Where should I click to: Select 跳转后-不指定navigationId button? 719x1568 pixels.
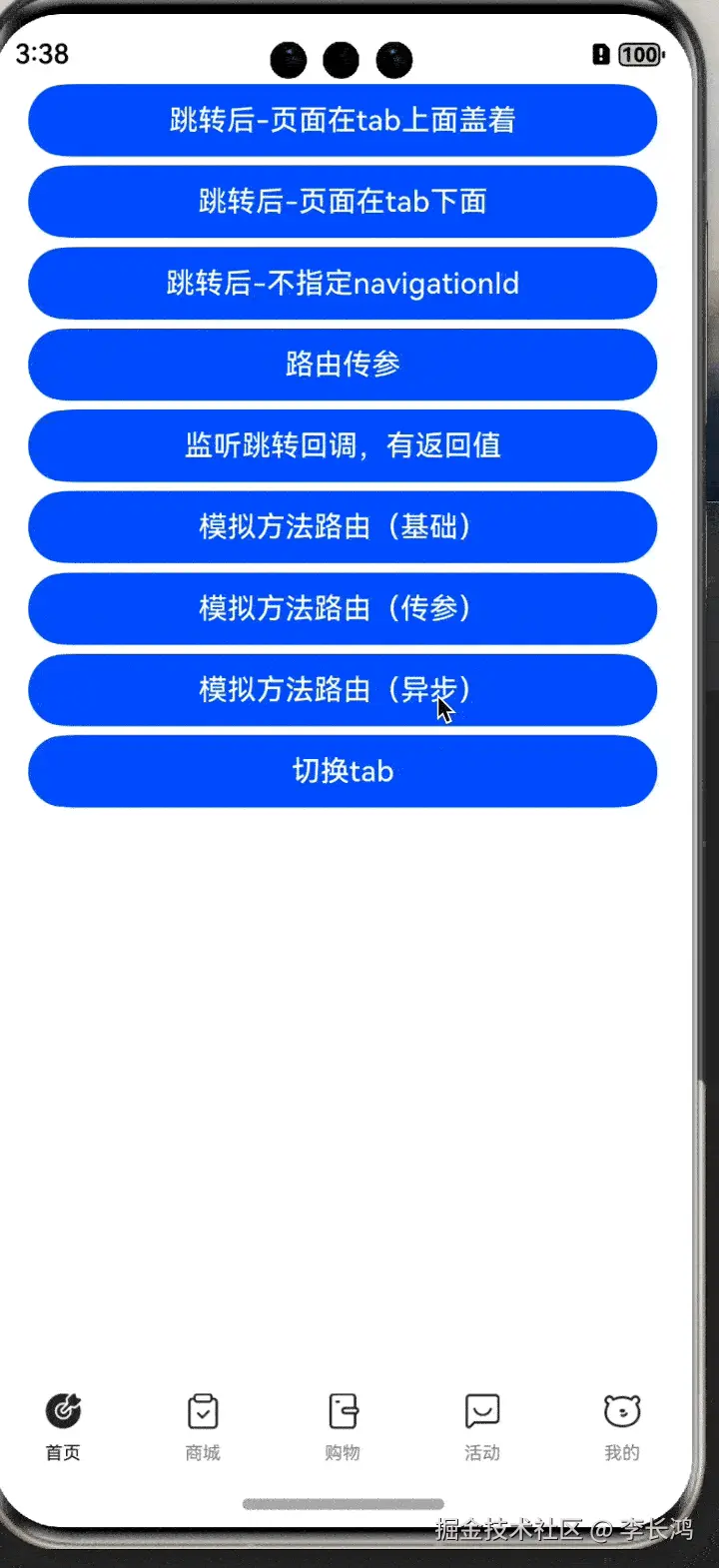[343, 284]
